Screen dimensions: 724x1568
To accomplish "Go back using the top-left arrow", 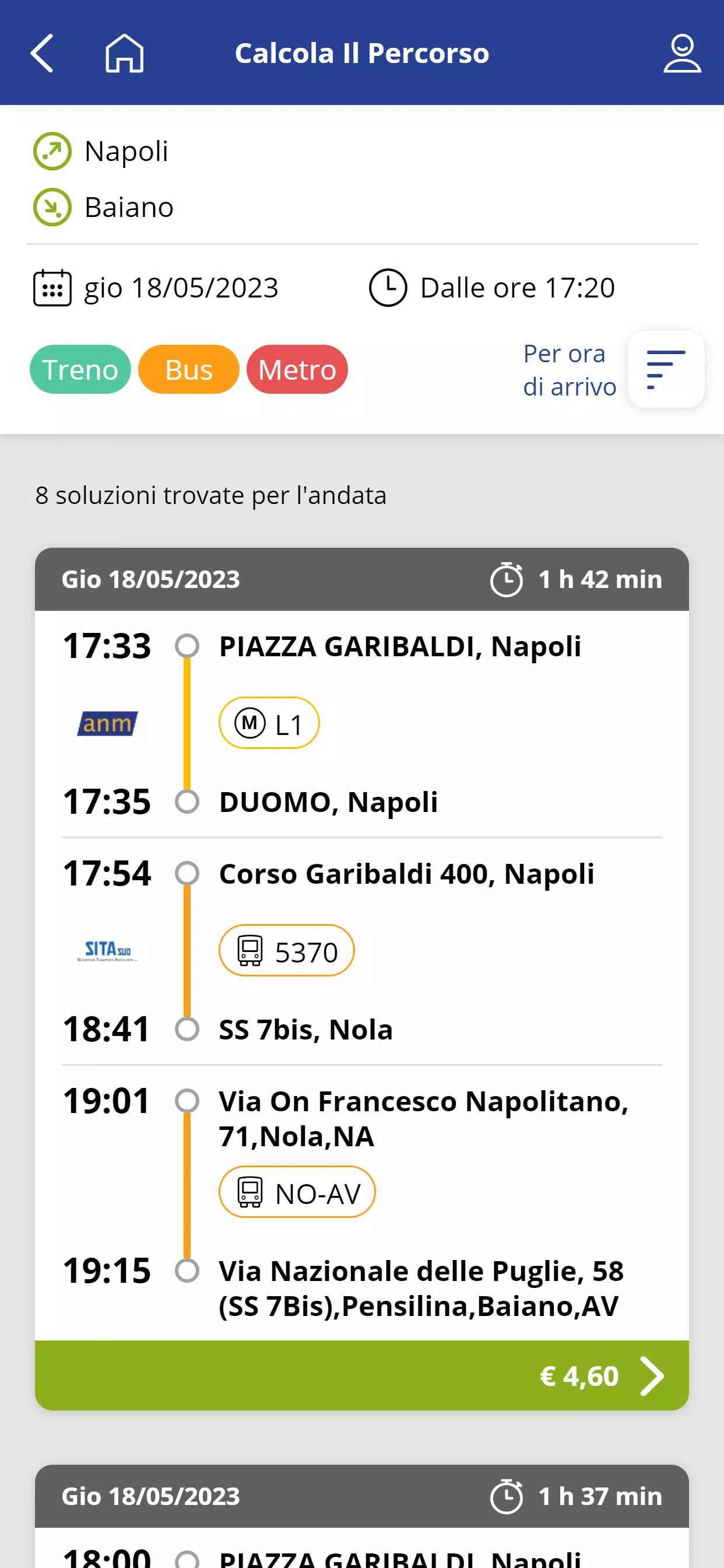I will pyautogui.click(x=42, y=53).
